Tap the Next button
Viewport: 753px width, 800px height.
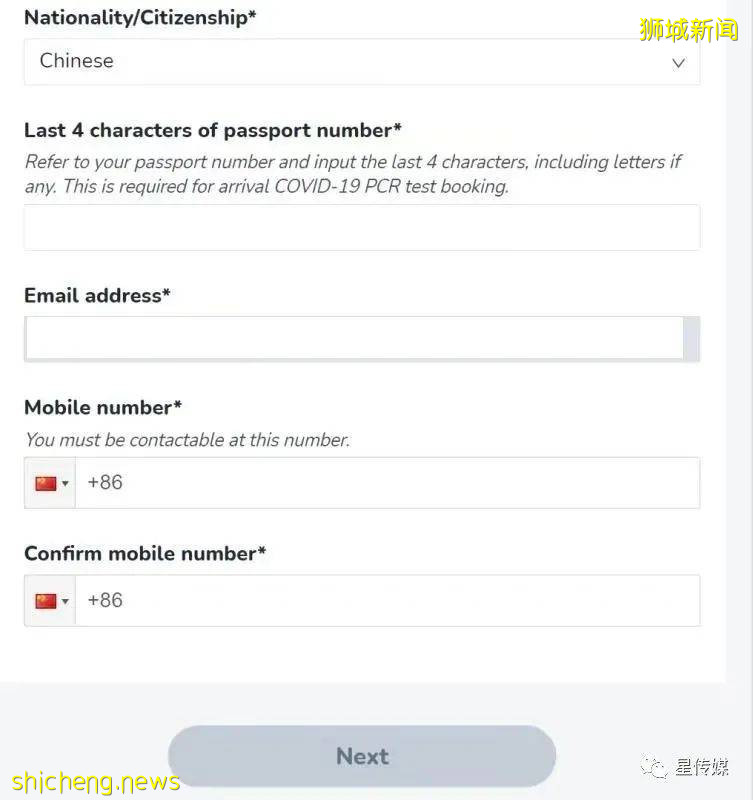(362, 756)
